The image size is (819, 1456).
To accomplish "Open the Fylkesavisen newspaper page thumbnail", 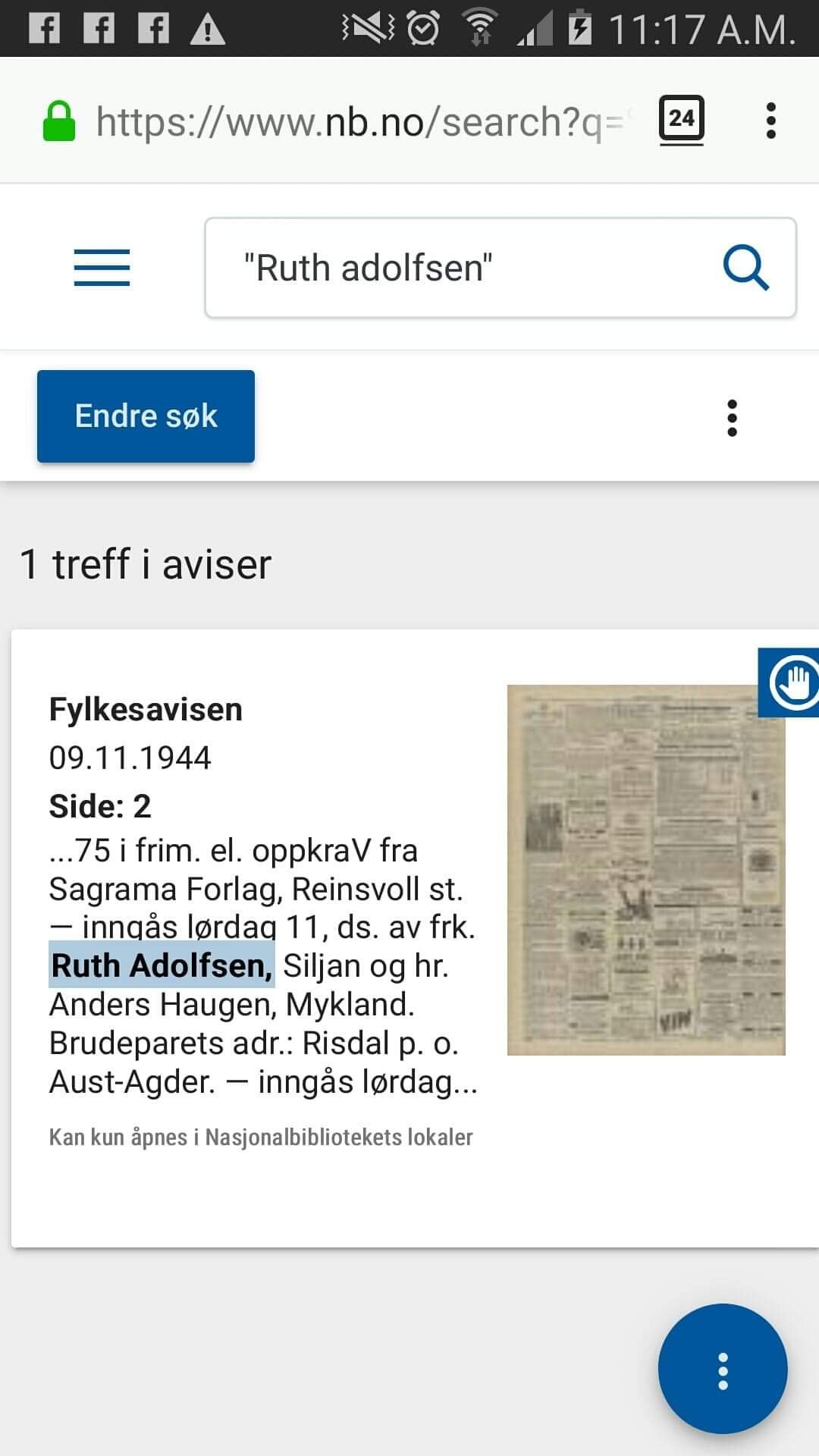I will [x=645, y=870].
